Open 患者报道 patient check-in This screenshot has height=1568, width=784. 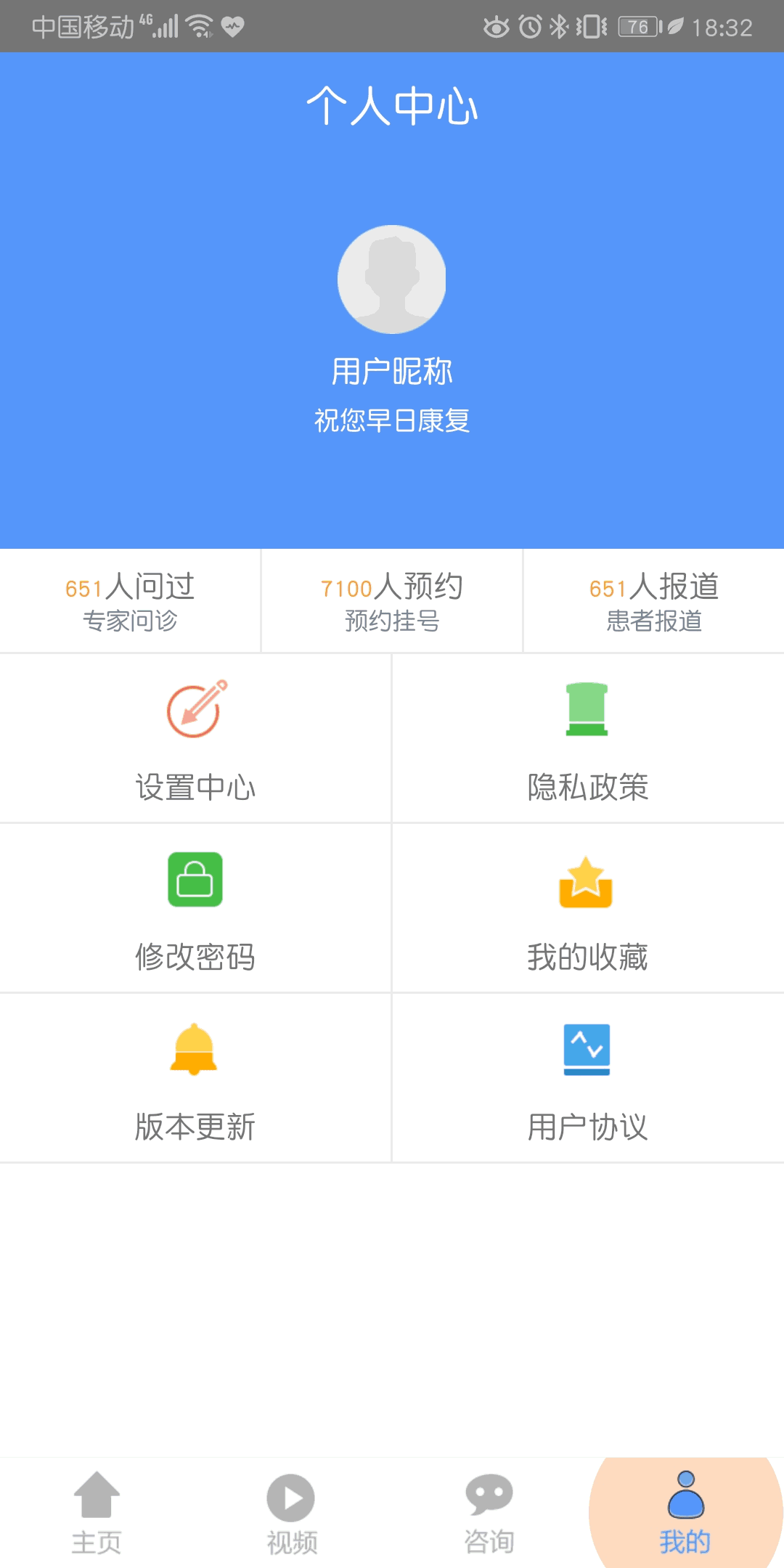point(653,601)
